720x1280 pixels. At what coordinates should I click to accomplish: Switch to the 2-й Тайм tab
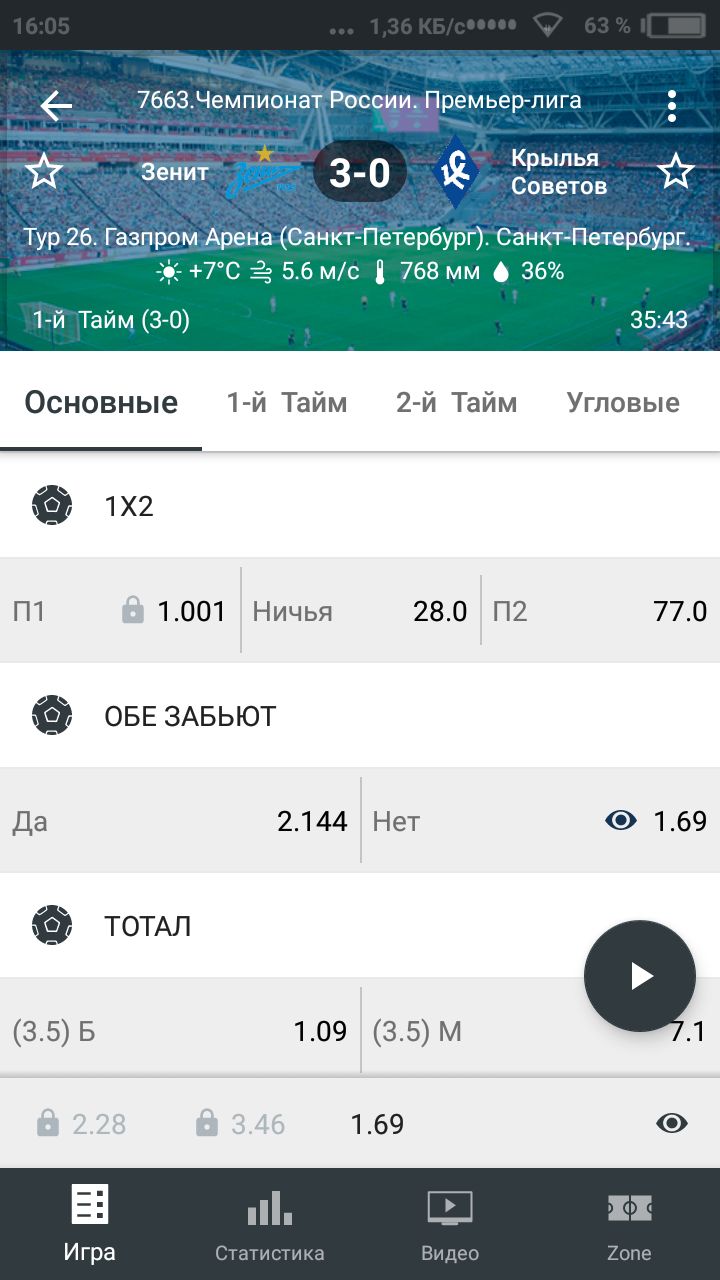coord(457,403)
